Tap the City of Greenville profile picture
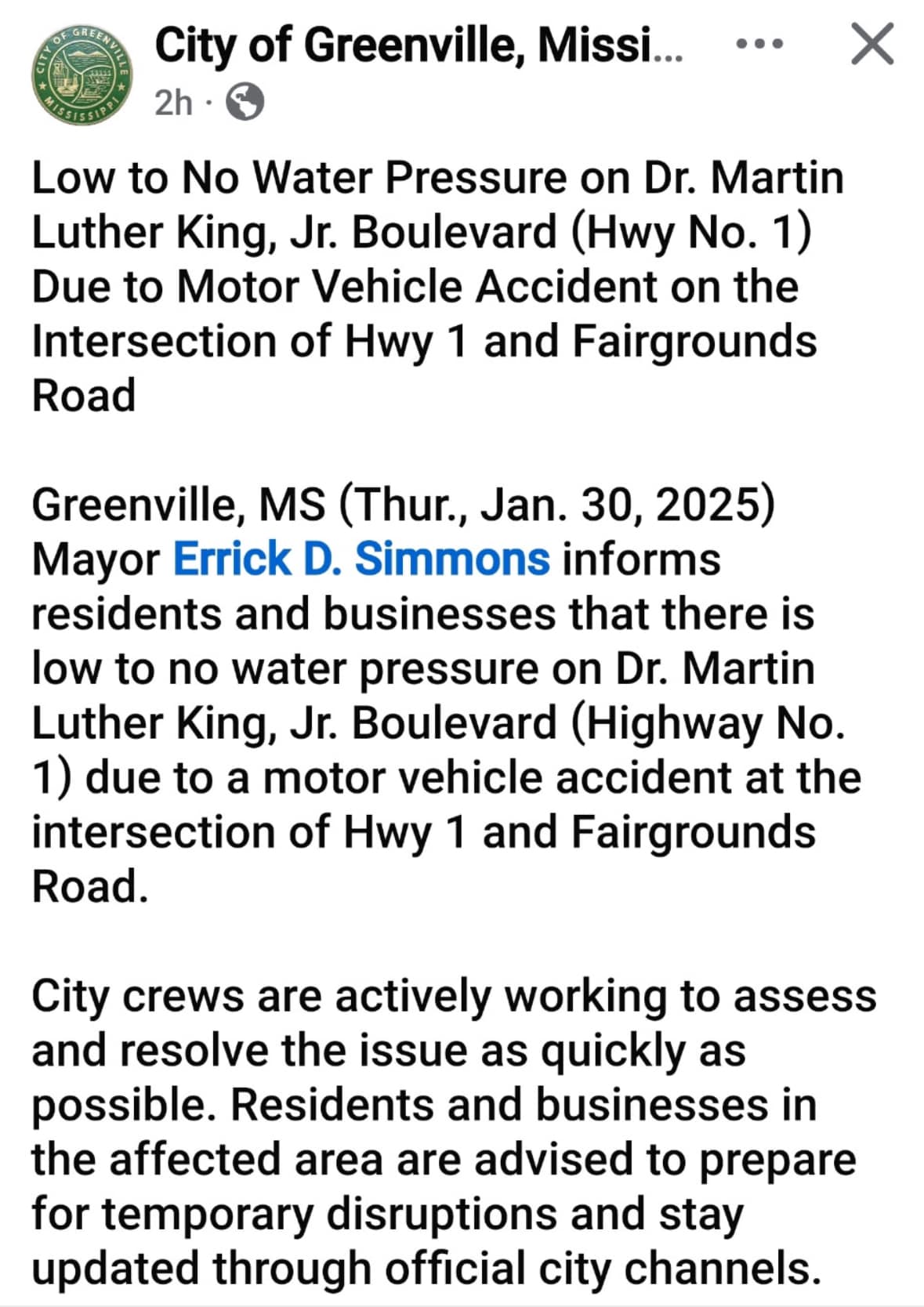The width and height of the screenshot is (924, 1307). (x=82, y=76)
